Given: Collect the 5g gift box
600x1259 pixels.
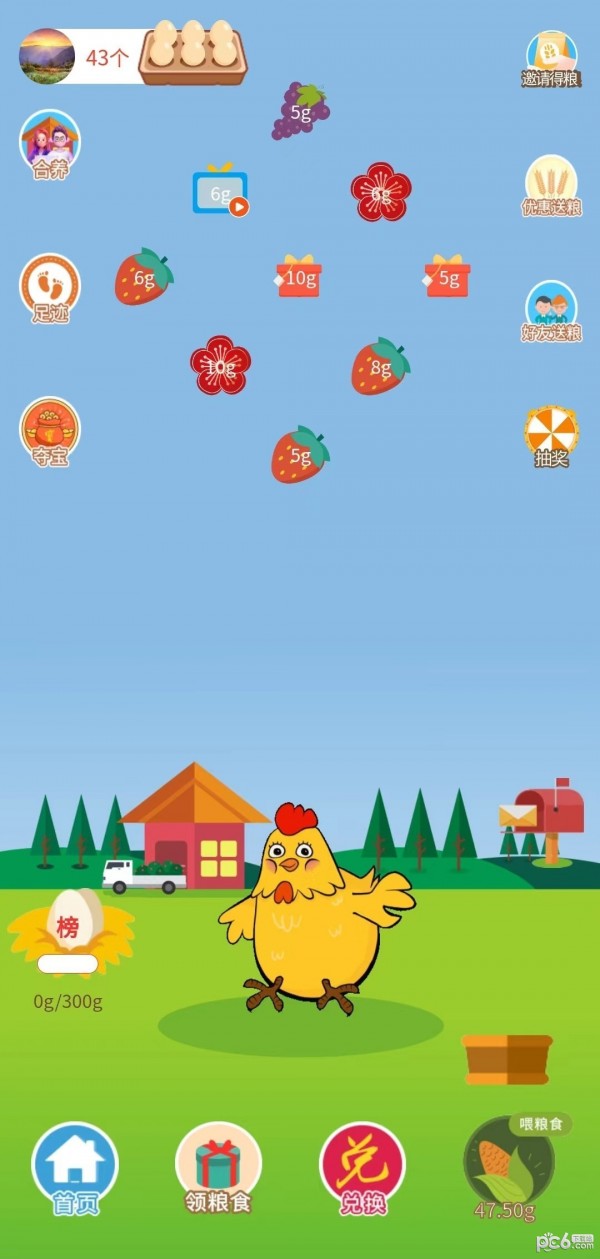Looking at the screenshot, I should 447,277.
